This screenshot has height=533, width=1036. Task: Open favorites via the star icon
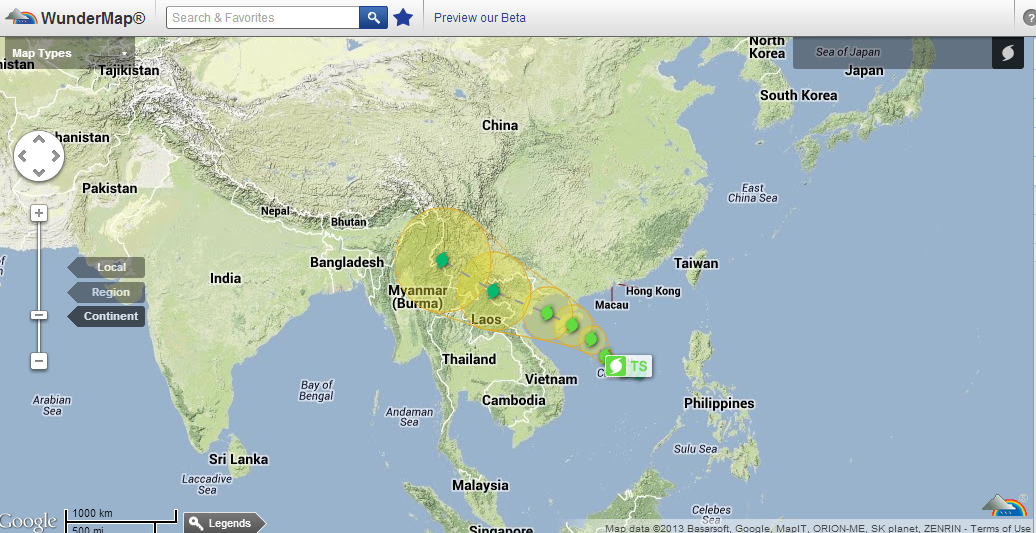(x=403, y=18)
